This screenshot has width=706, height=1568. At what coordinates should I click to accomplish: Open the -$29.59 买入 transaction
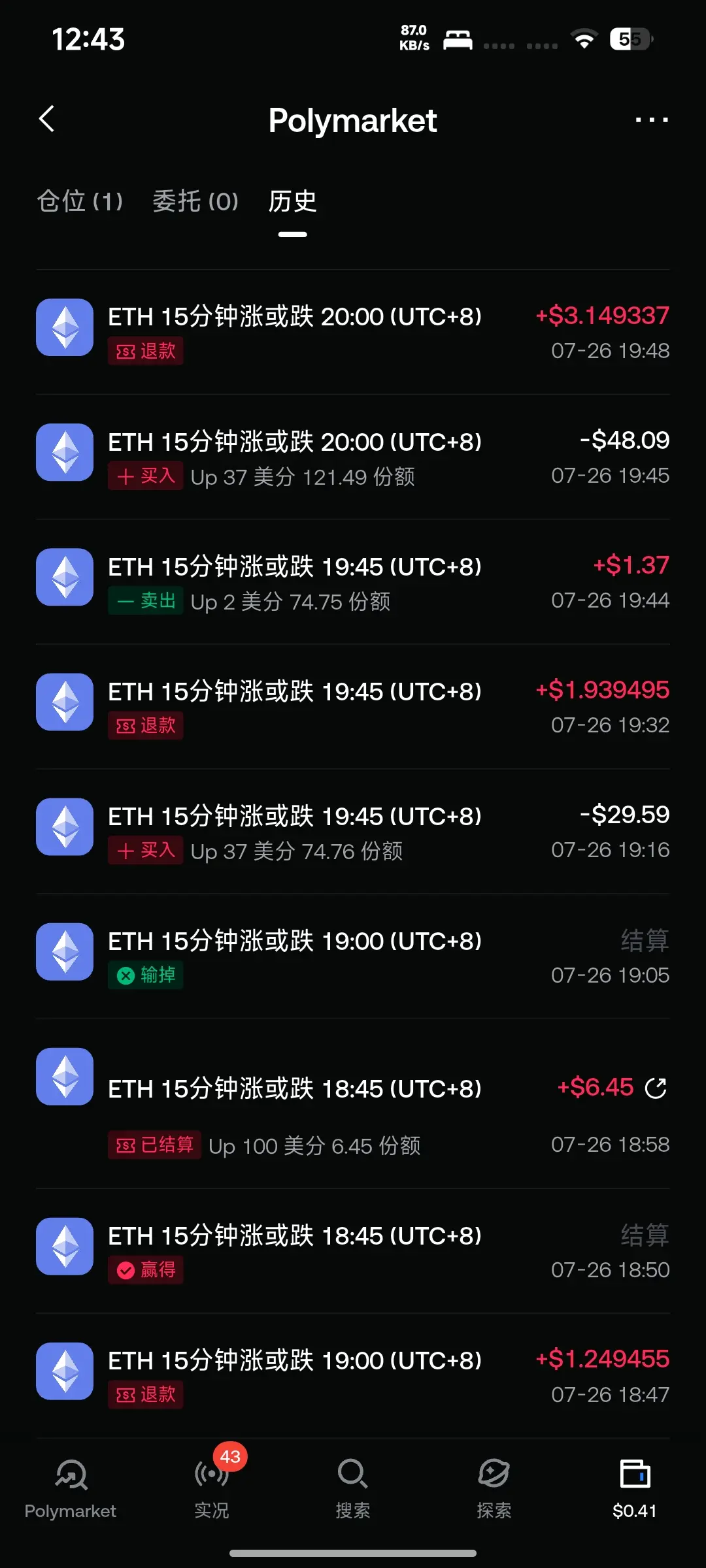click(x=353, y=831)
